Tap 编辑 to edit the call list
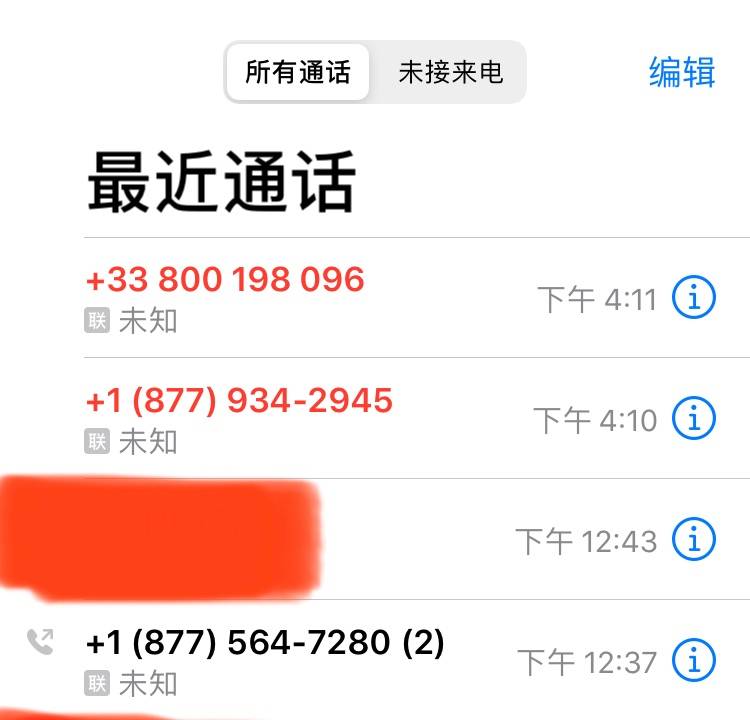This screenshot has height=720, width=750. [682, 72]
